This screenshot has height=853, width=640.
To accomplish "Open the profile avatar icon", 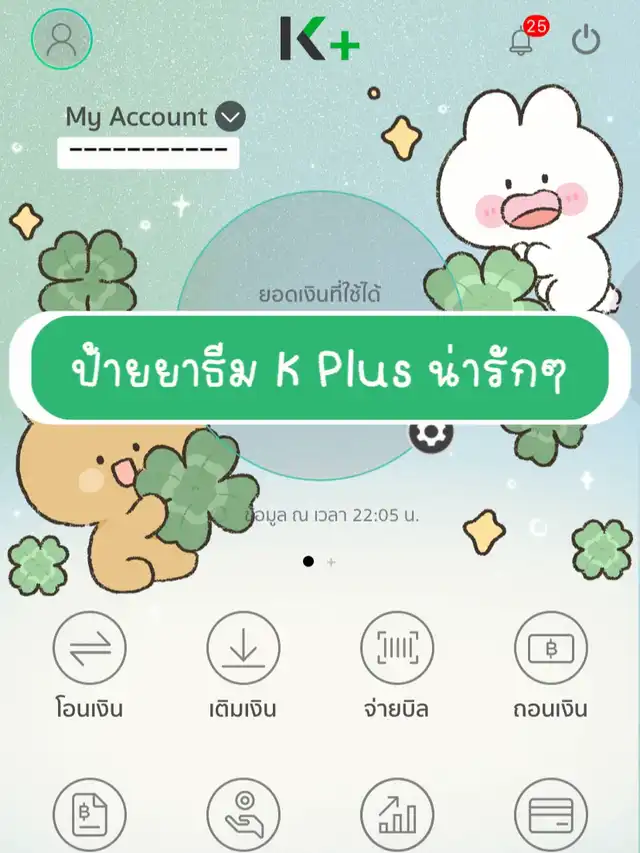I will tap(61, 40).
